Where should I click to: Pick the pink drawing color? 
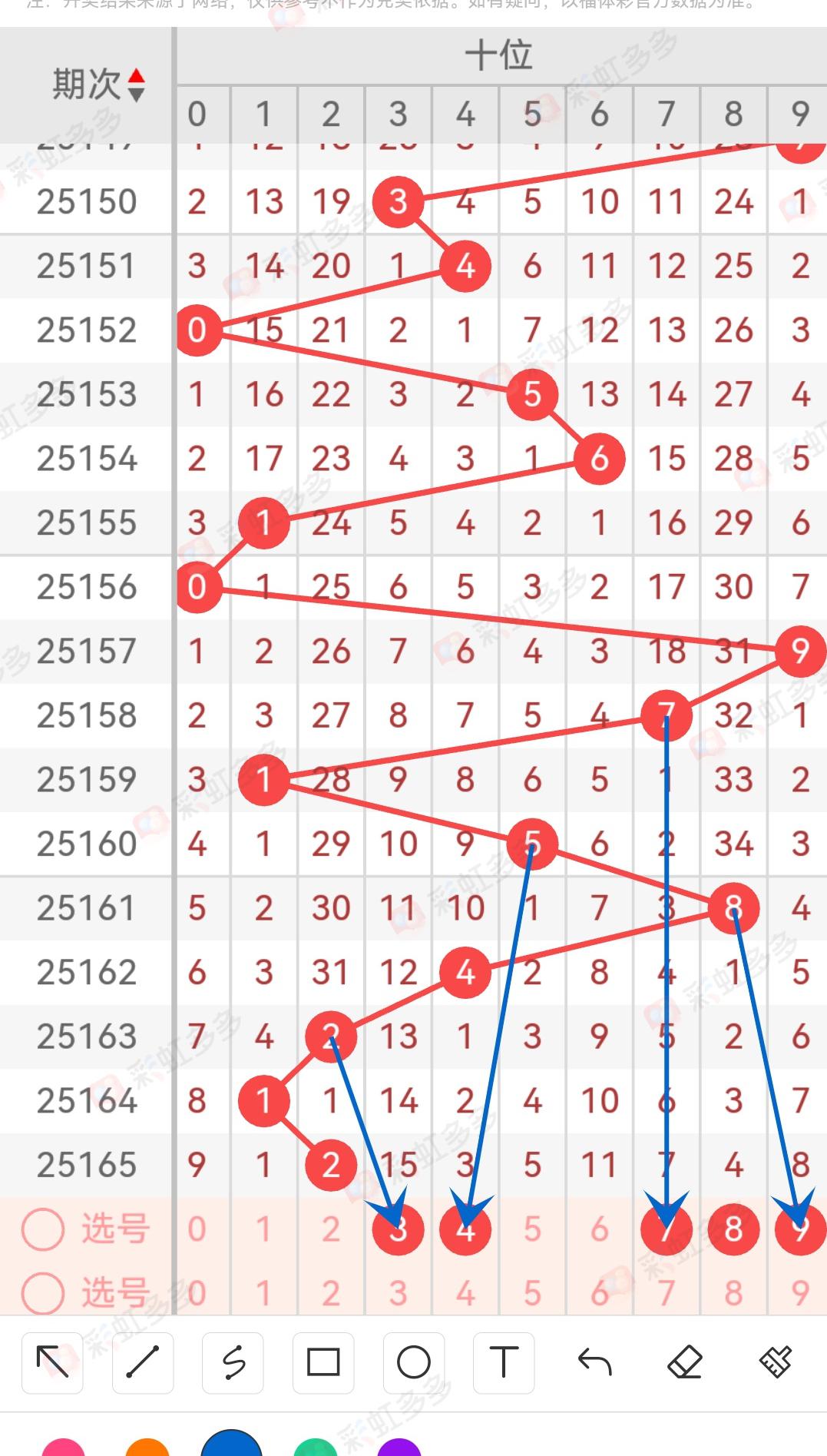[x=63, y=1448]
